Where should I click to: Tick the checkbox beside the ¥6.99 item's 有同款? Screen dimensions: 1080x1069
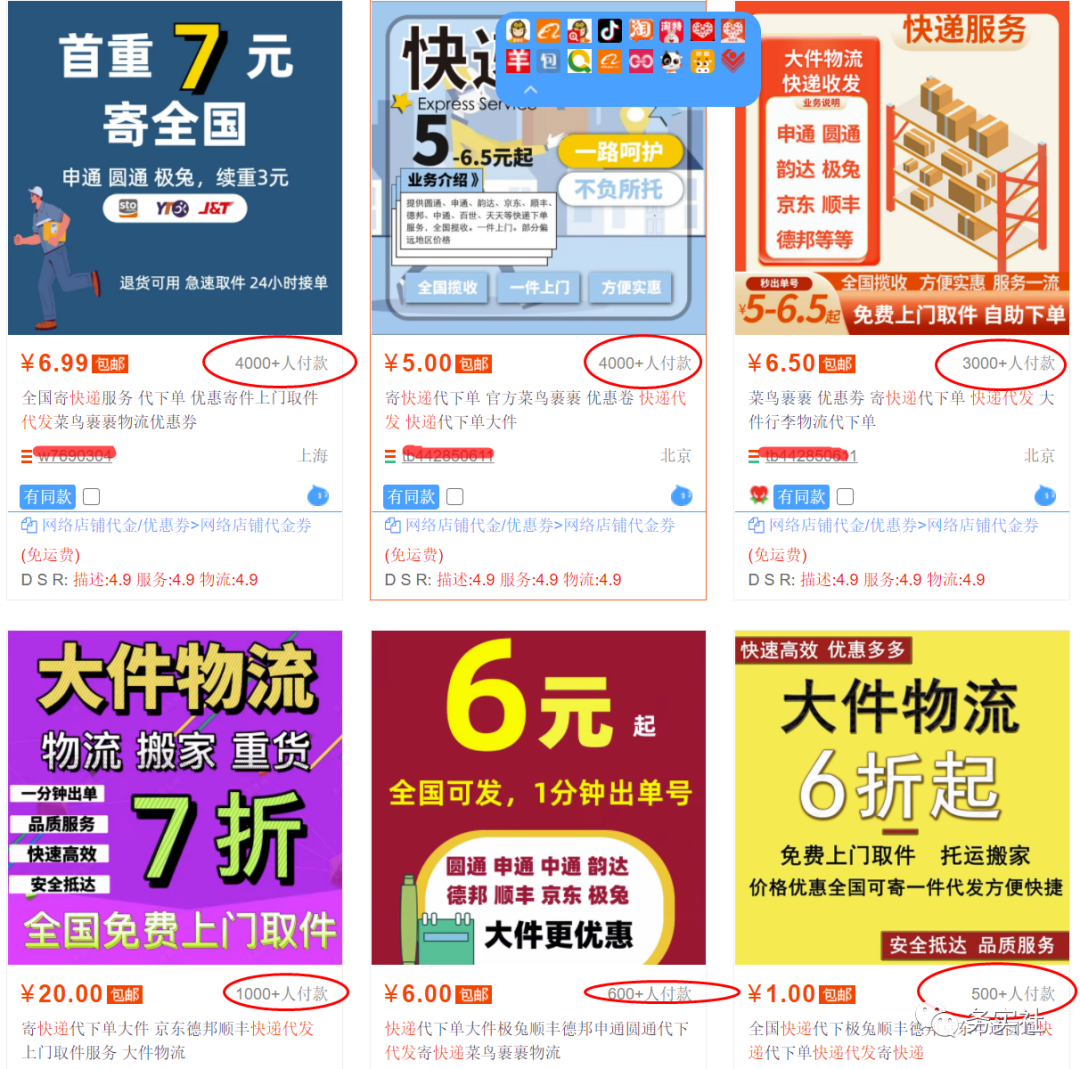(91, 496)
